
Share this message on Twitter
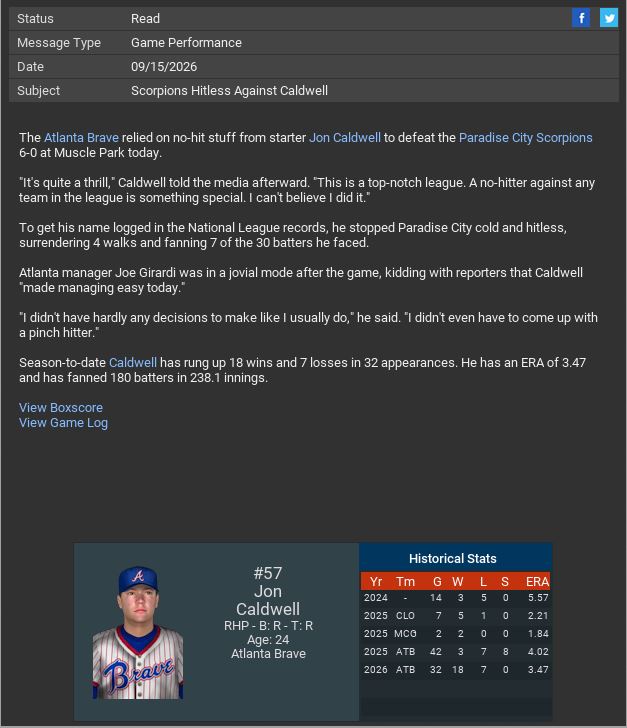[608, 18]
